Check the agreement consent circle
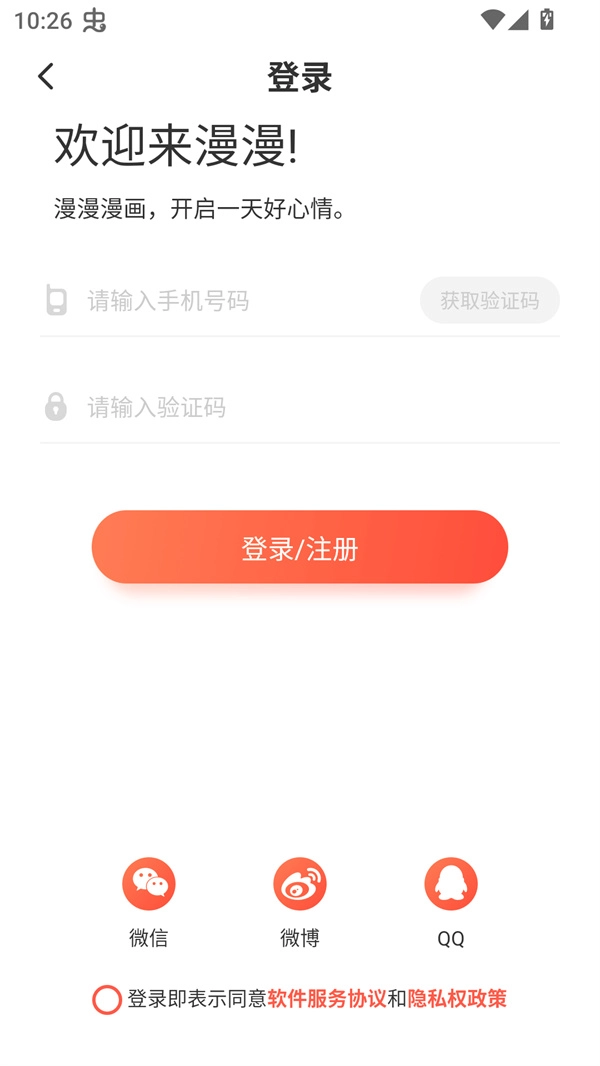Image resolution: width=600 pixels, height=1066 pixels. click(107, 999)
